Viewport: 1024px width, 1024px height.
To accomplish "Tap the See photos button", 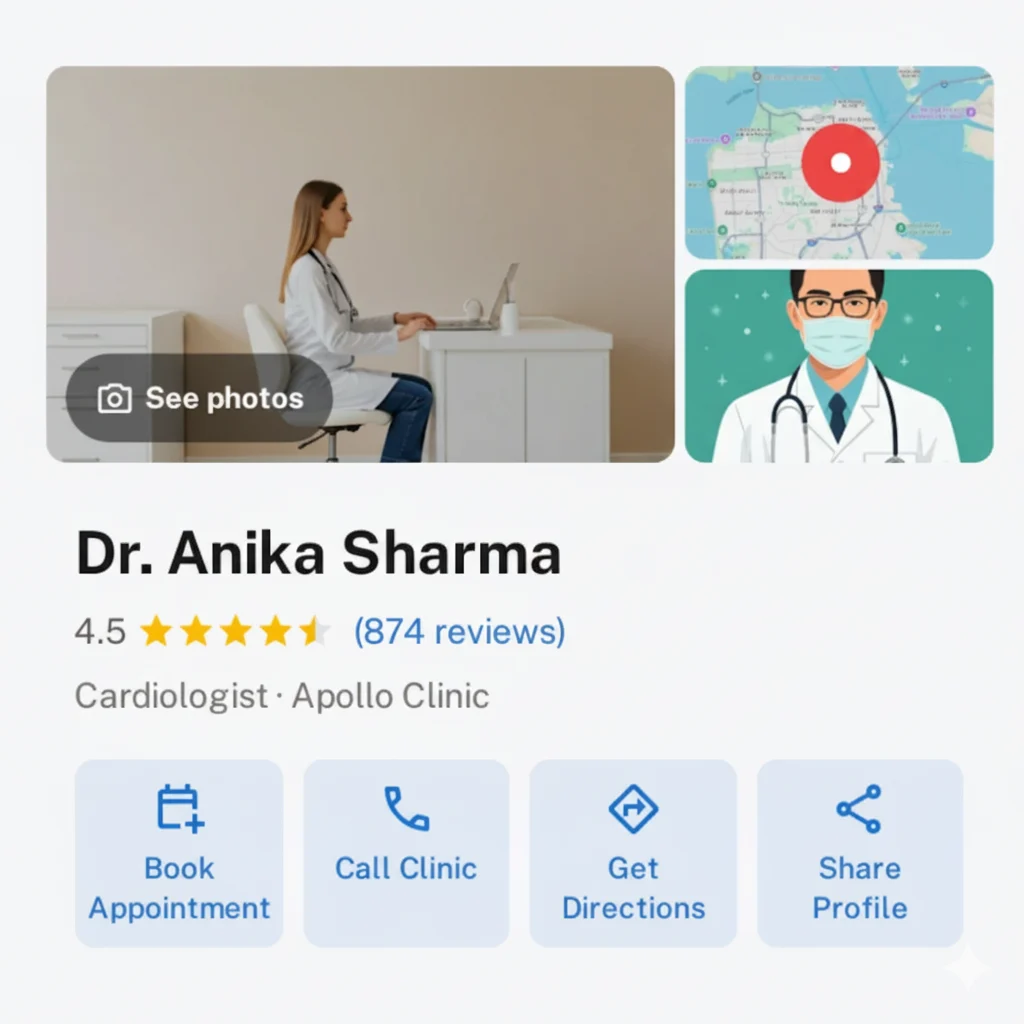I will click(200, 398).
